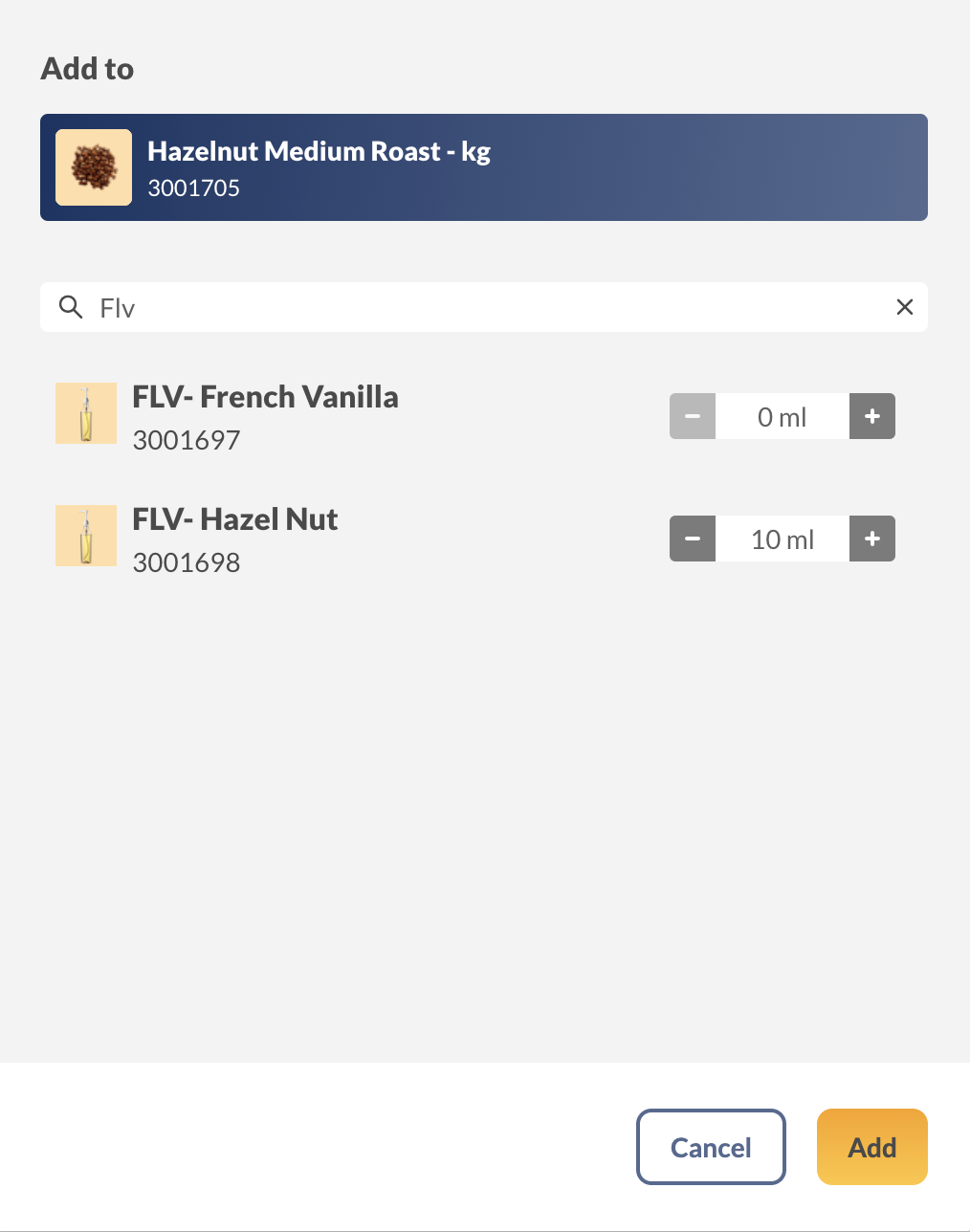Screen dimensions: 970x1232
Task: Tap the search field containing Flv
Action: pos(478,307)
